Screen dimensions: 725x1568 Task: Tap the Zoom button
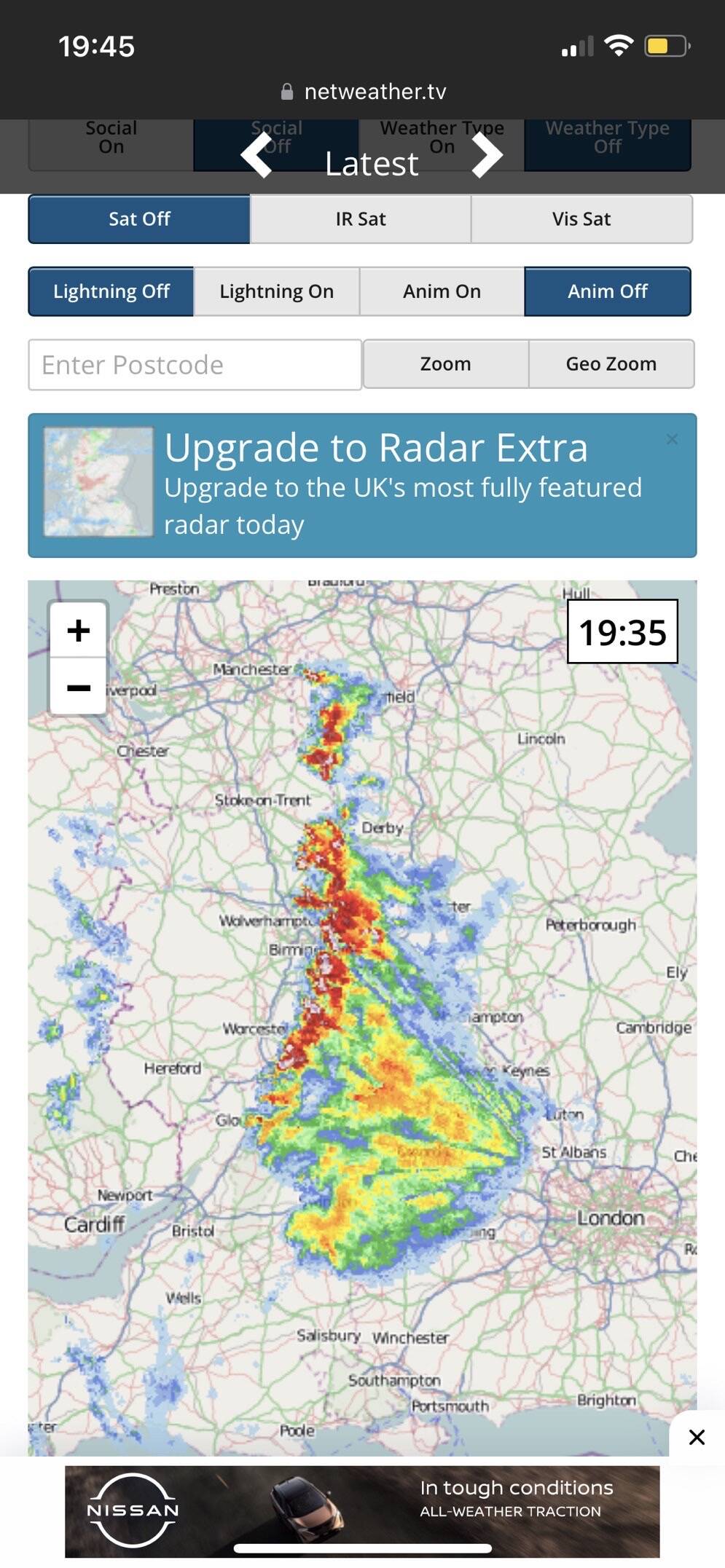(445, 364)
